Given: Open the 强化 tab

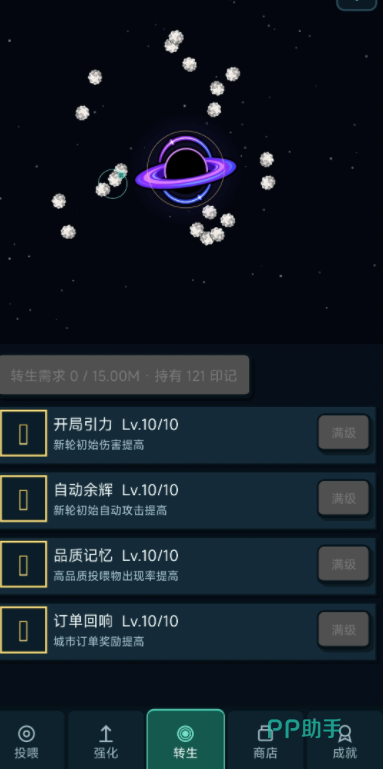Looking at the screenshot, I should (x=106, y=741).
